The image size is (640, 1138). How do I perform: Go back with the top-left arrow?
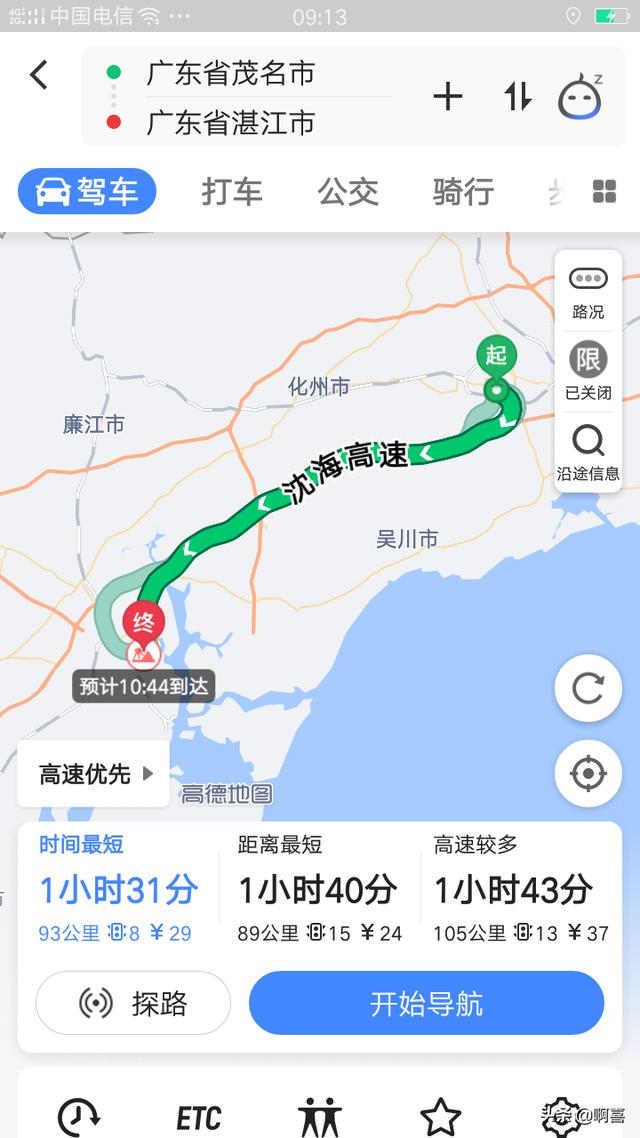39,74
